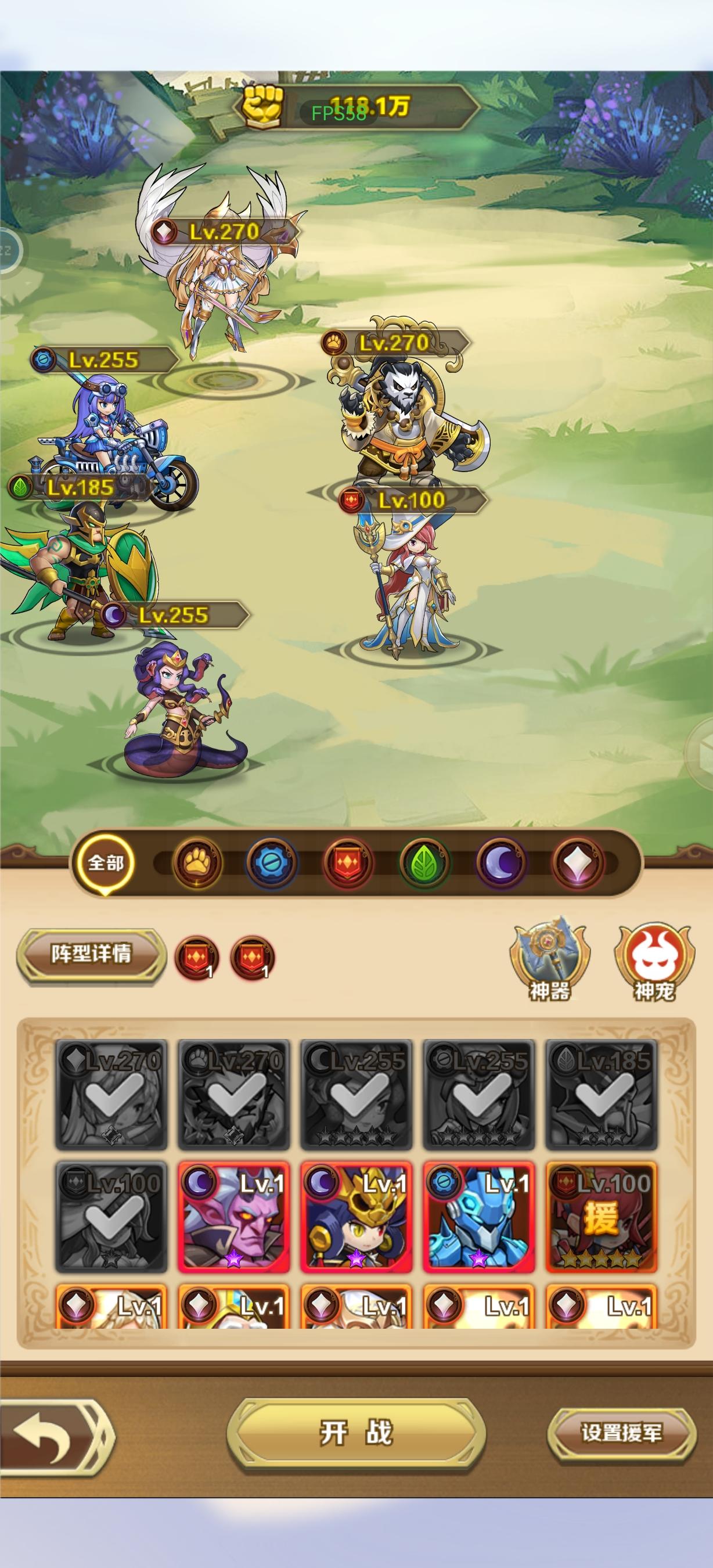The width and height of the screenshot is (713, 1568).
Task: Add the blue robot Lv.1 hero
Action: click(x=479, y=1216)
